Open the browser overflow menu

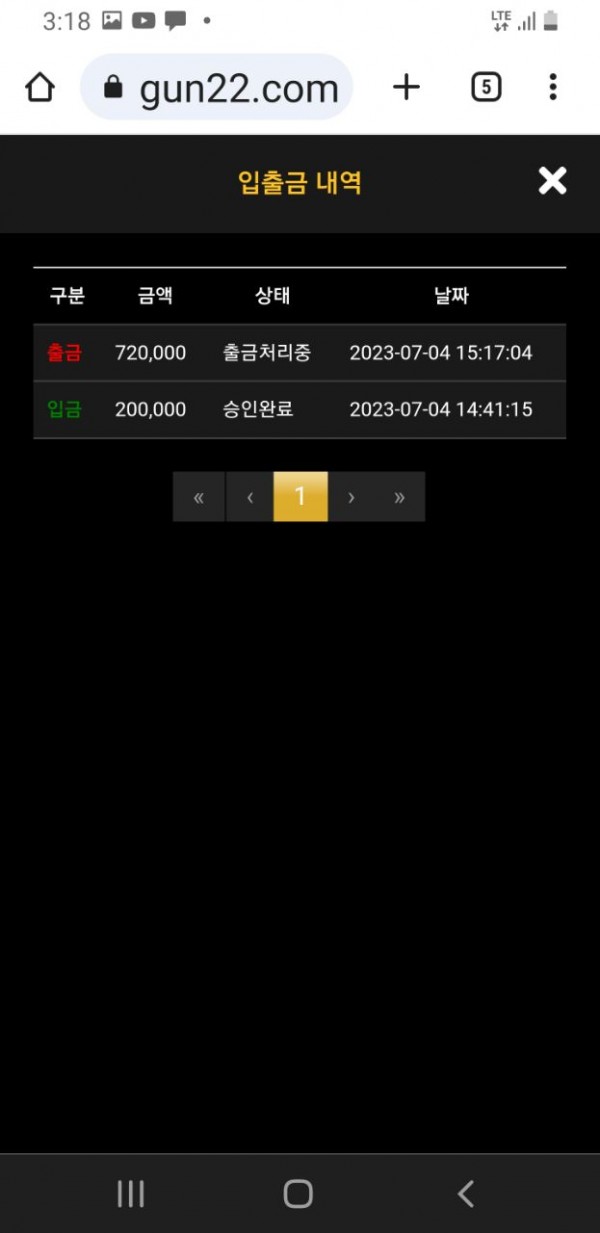point(552,88)
